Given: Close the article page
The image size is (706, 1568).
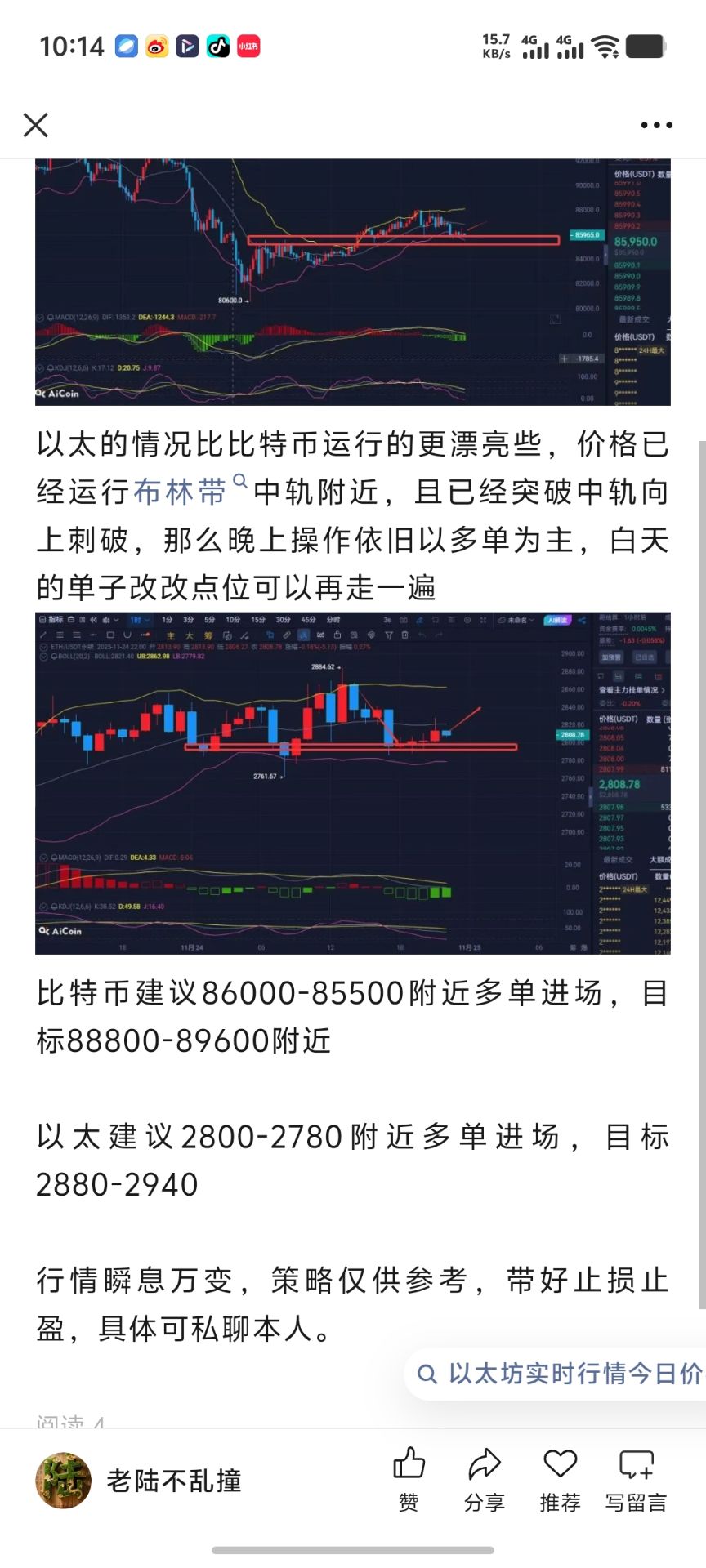Looking at the screenshot, I should [x=36, y=125].
